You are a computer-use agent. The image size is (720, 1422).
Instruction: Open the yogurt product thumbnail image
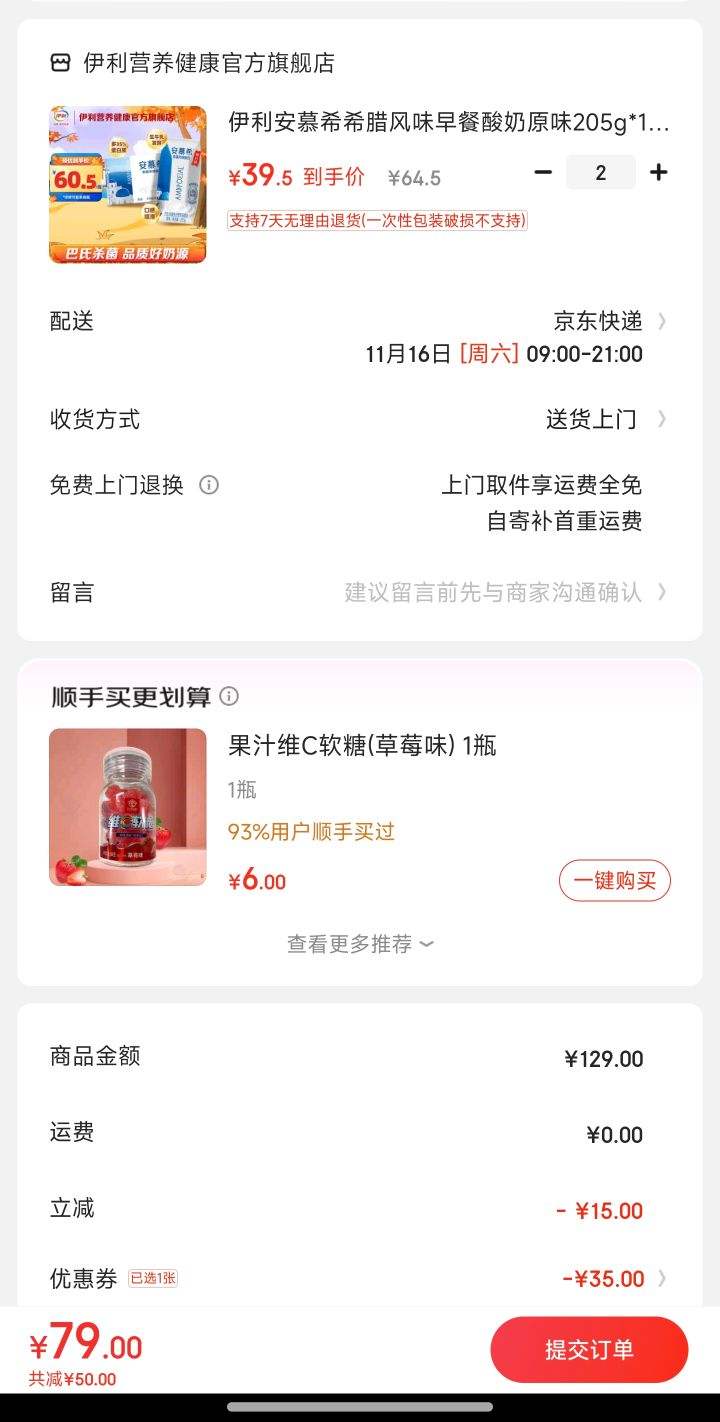point(127,185)
